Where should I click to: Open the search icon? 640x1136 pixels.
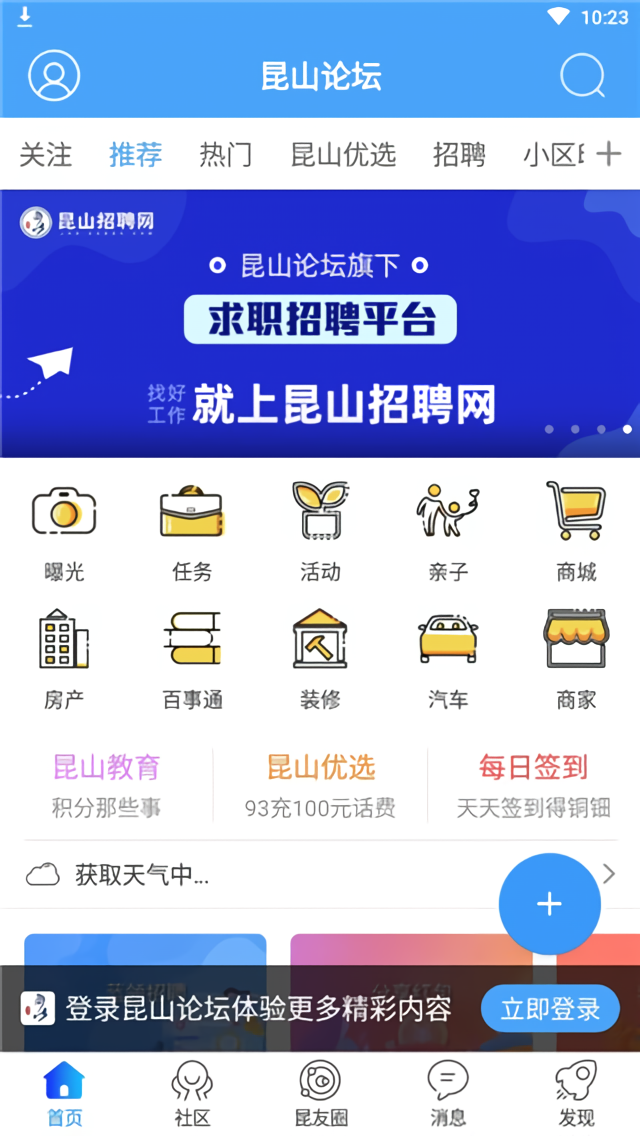[582, 76]
